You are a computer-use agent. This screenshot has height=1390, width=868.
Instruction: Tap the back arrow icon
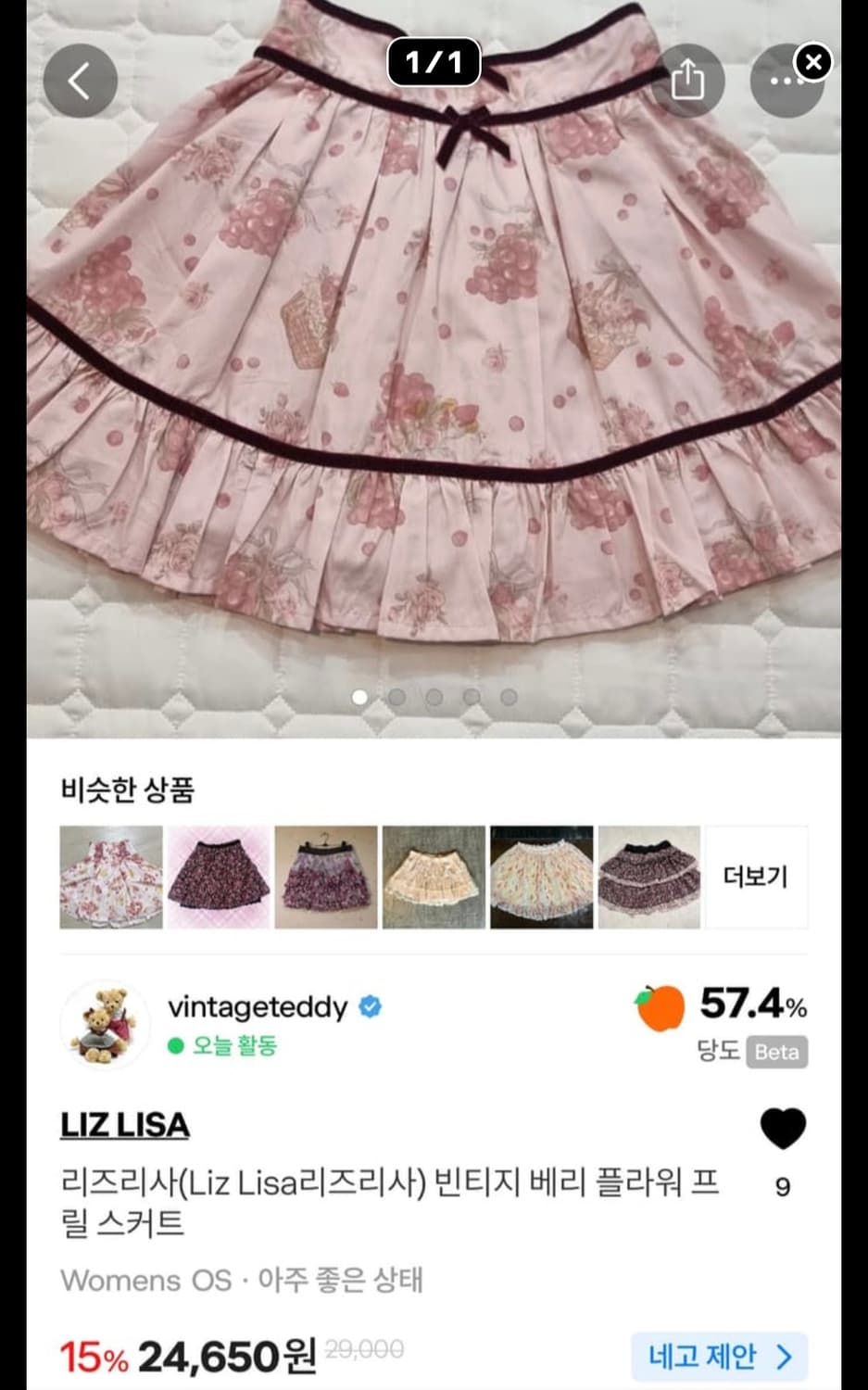pyautogui.click(x=80, y=81)
